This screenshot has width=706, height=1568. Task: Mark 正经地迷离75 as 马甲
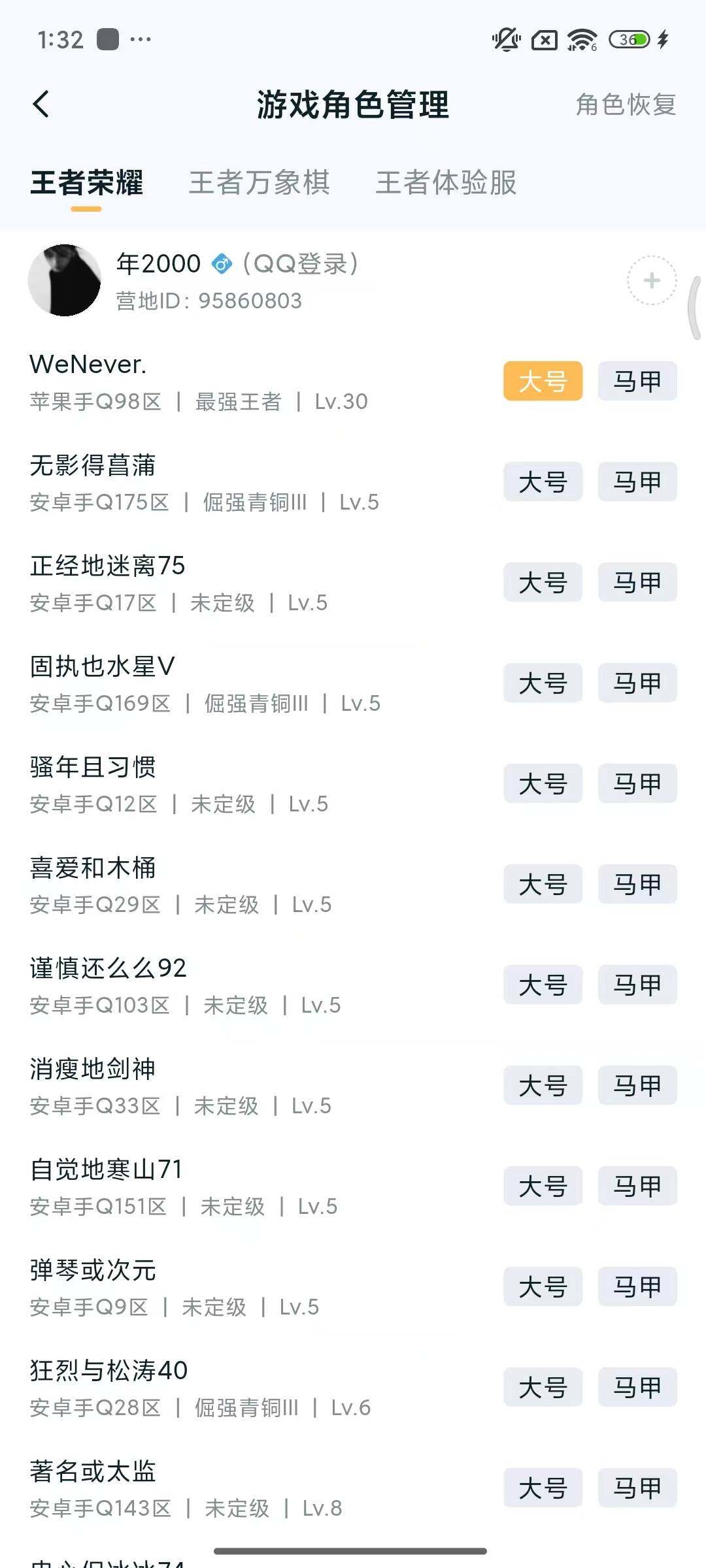[x=637, y=583]
